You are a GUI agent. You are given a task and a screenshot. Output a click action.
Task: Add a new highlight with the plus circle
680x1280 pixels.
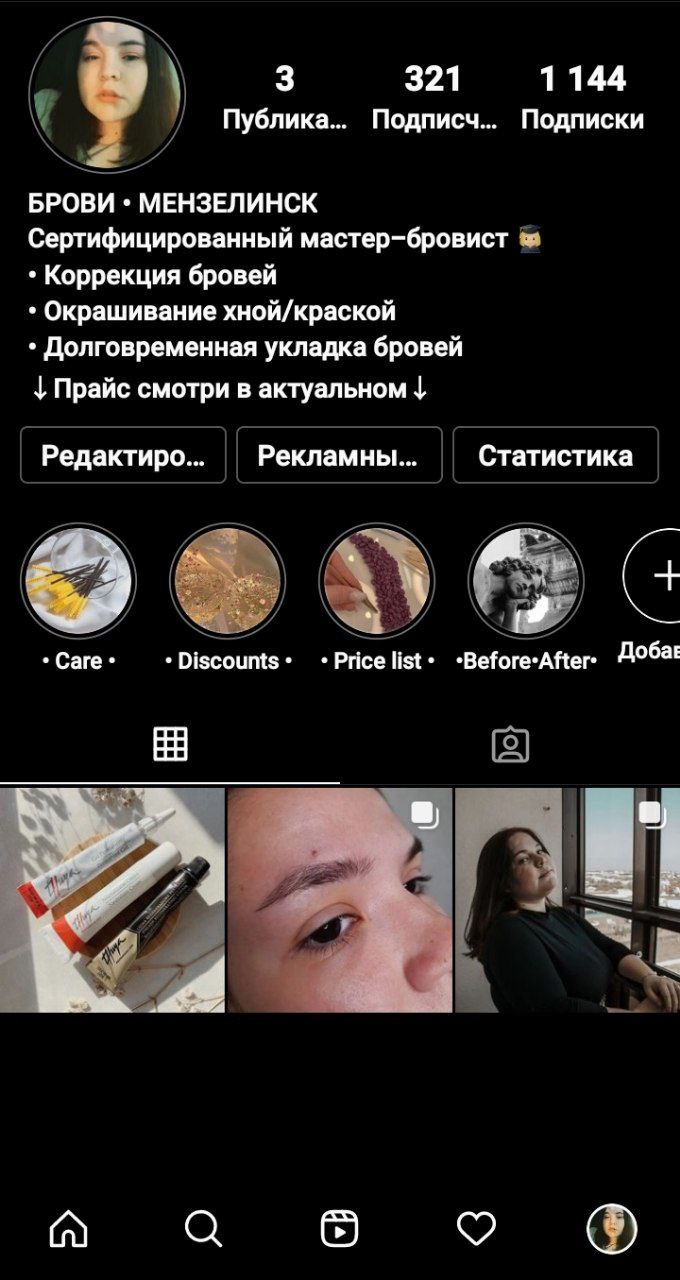coord(662,575)
